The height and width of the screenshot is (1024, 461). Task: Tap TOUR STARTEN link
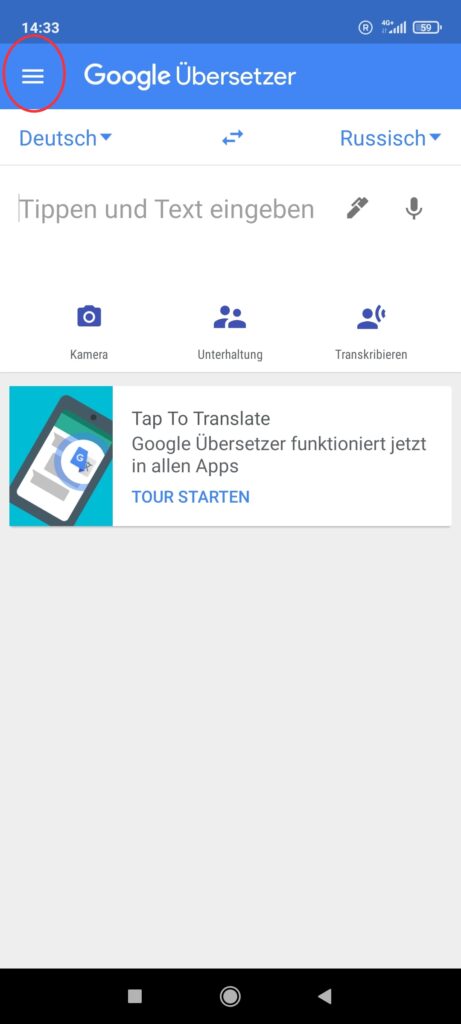point(191,497)
